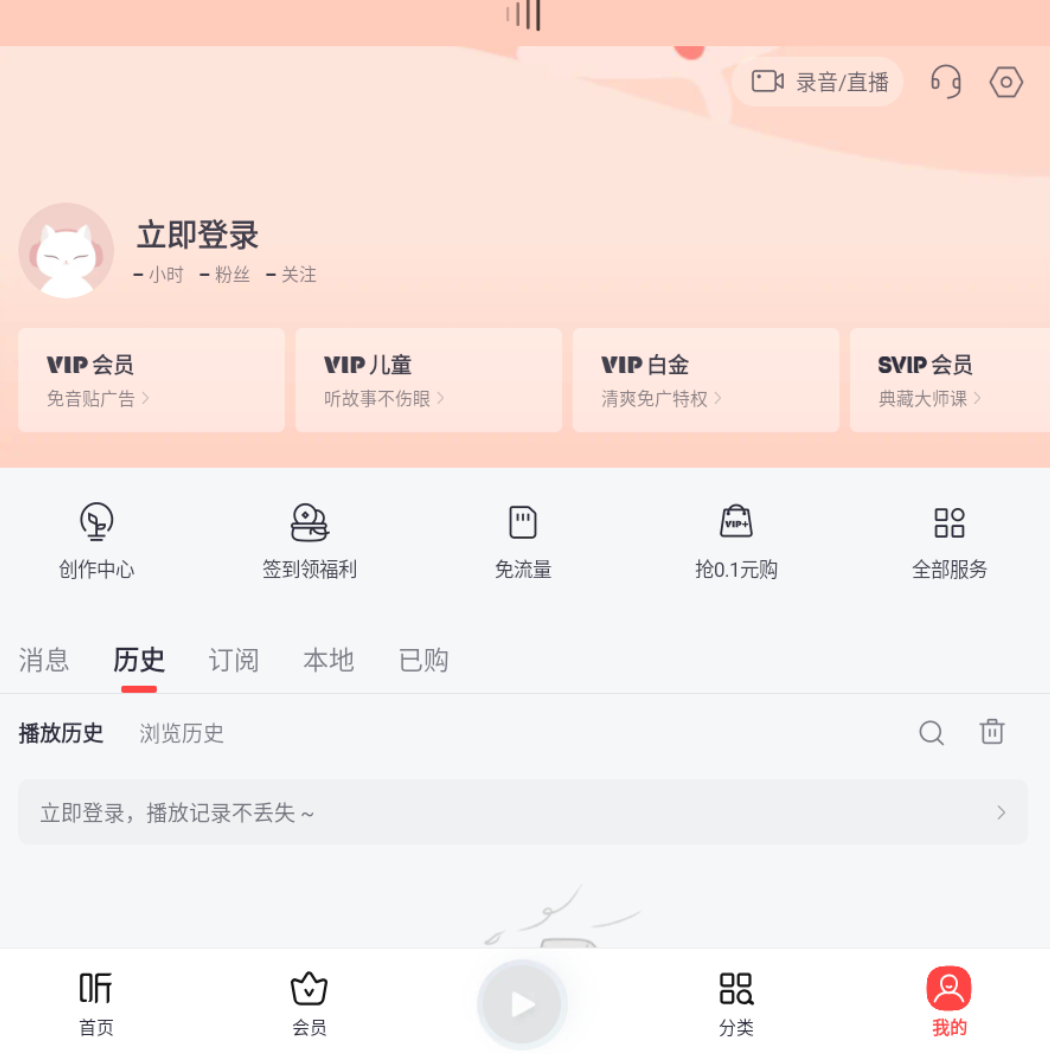Tap 立即登录 to log in
Viewport: 1050px width, 1054px height.
(197, 236)
